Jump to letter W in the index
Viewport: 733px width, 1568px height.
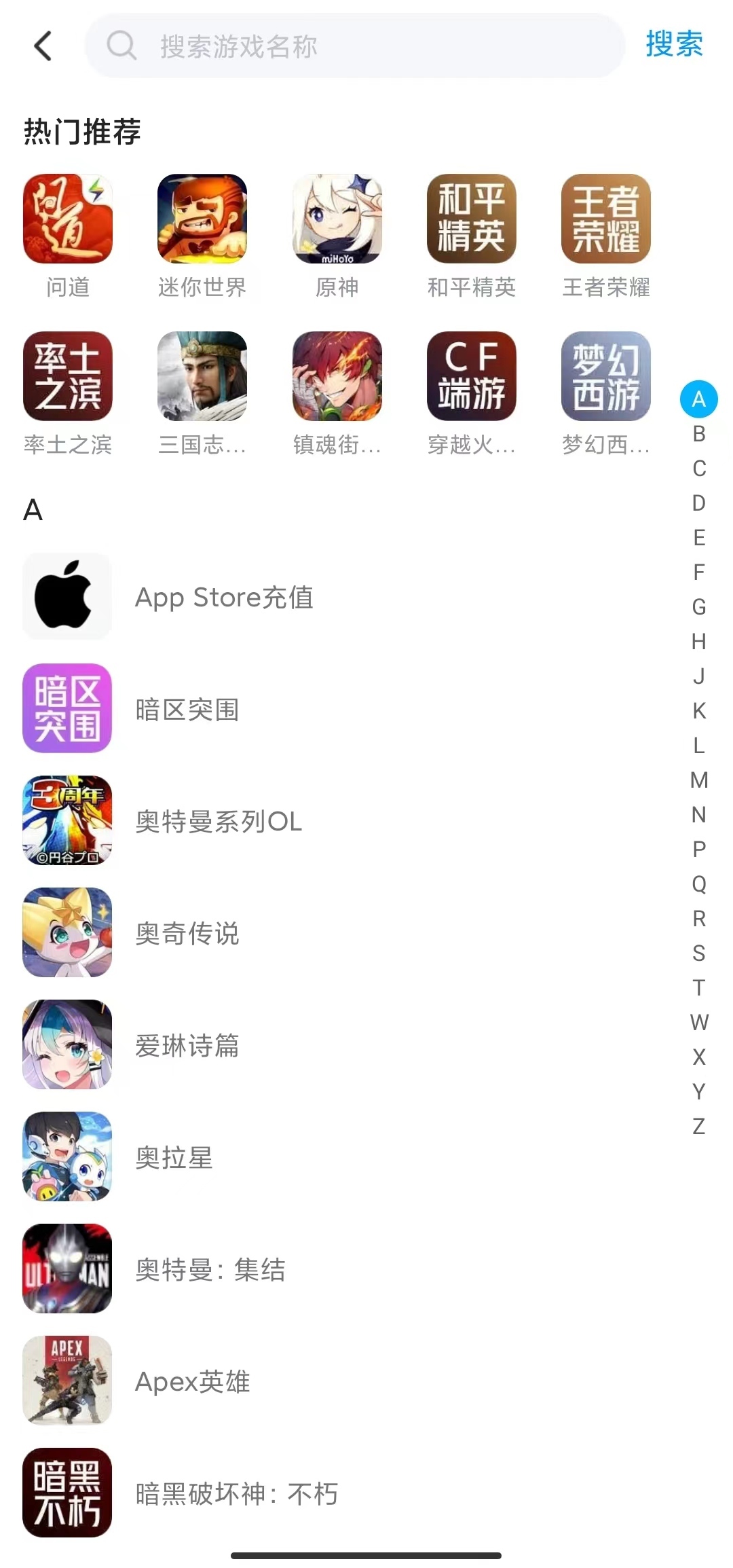(x=699, y=1022)
